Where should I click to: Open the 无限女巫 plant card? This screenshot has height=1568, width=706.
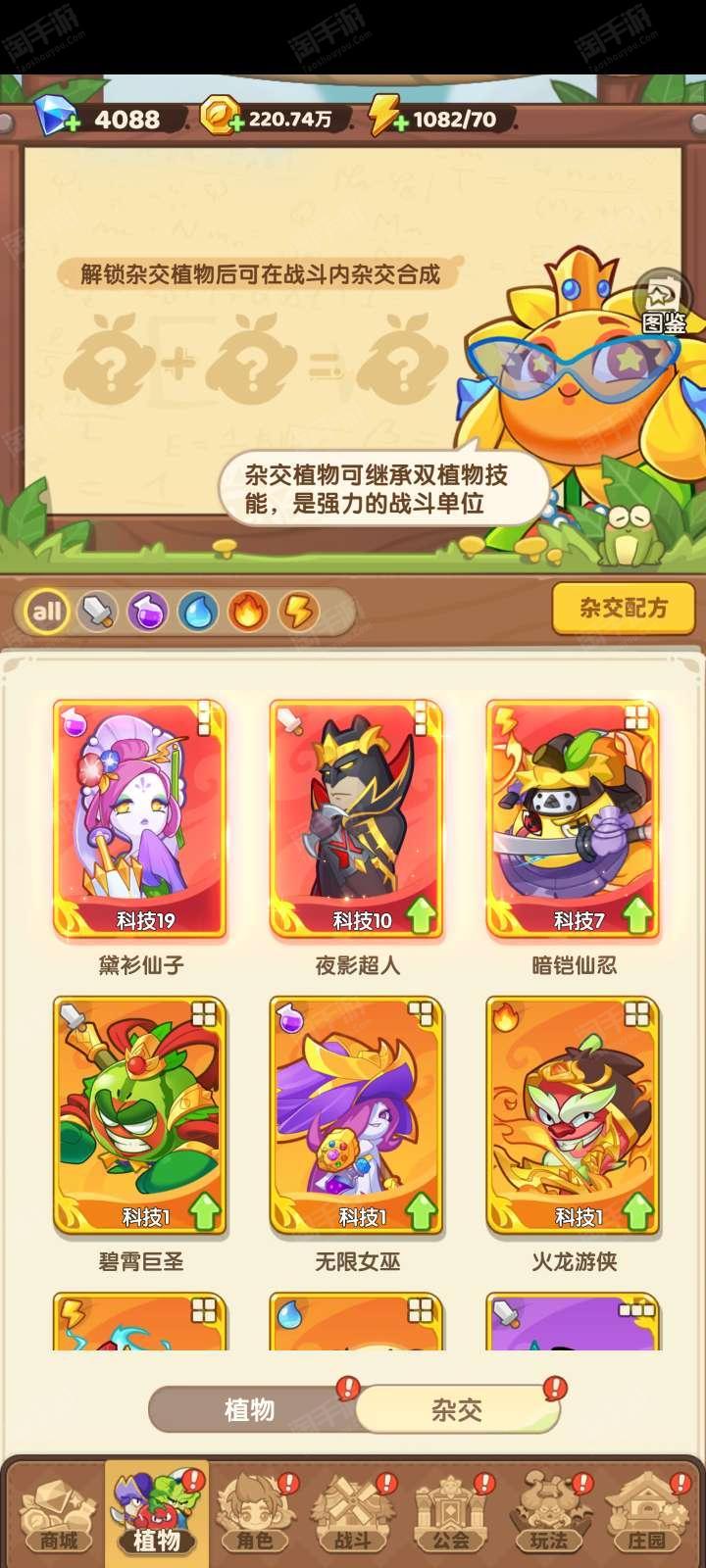coord(357,1116)
